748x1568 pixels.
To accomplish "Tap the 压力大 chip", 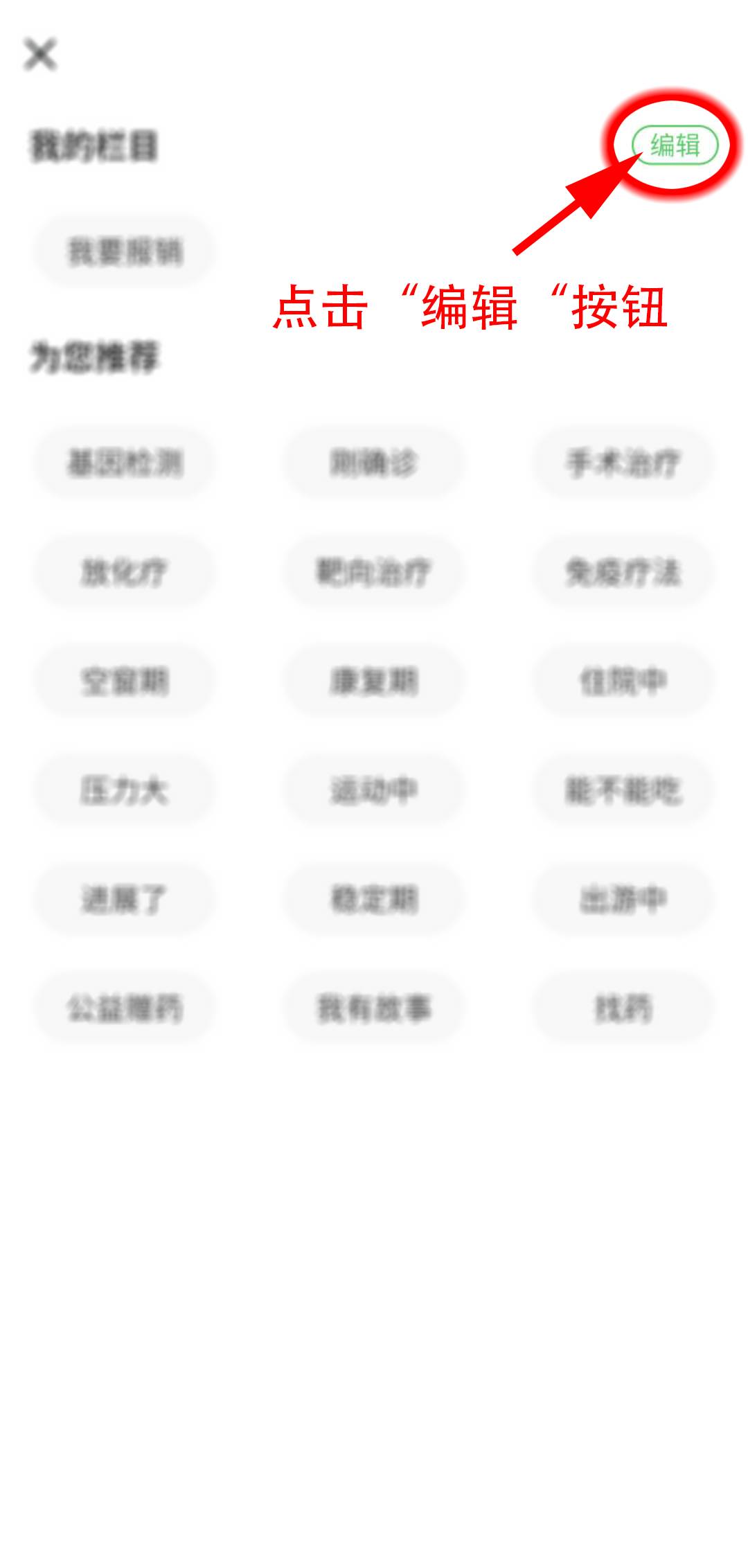I will point(125,791).
